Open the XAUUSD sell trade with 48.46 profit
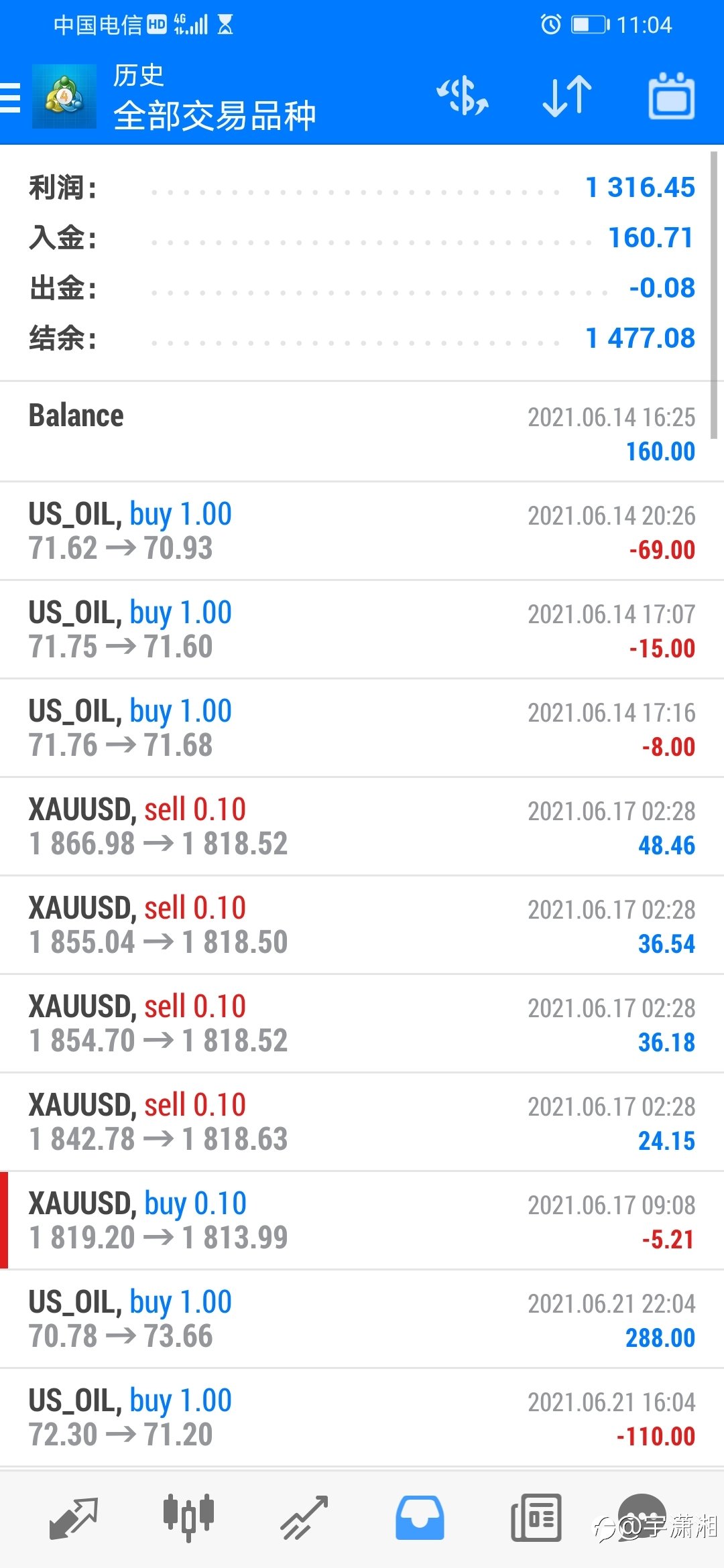Screen dimensions: 724x1568 pos(362,827)
